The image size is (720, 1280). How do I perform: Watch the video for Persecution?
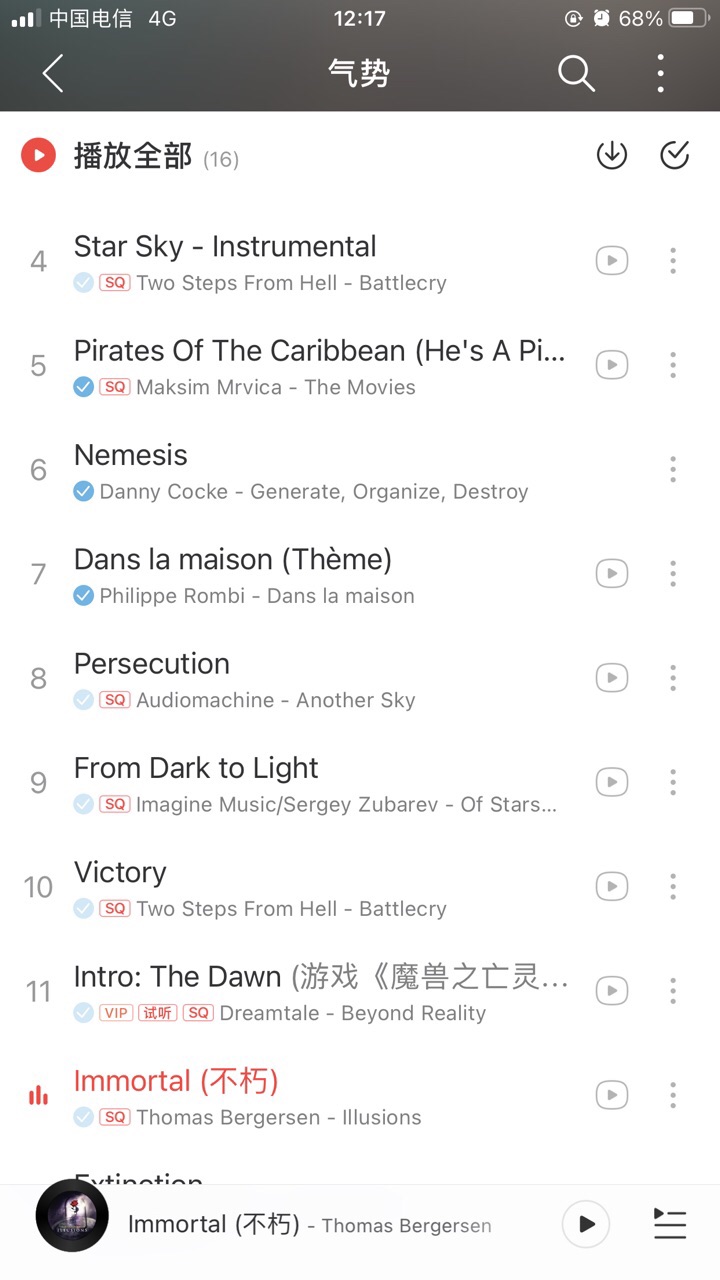(612, 678)
